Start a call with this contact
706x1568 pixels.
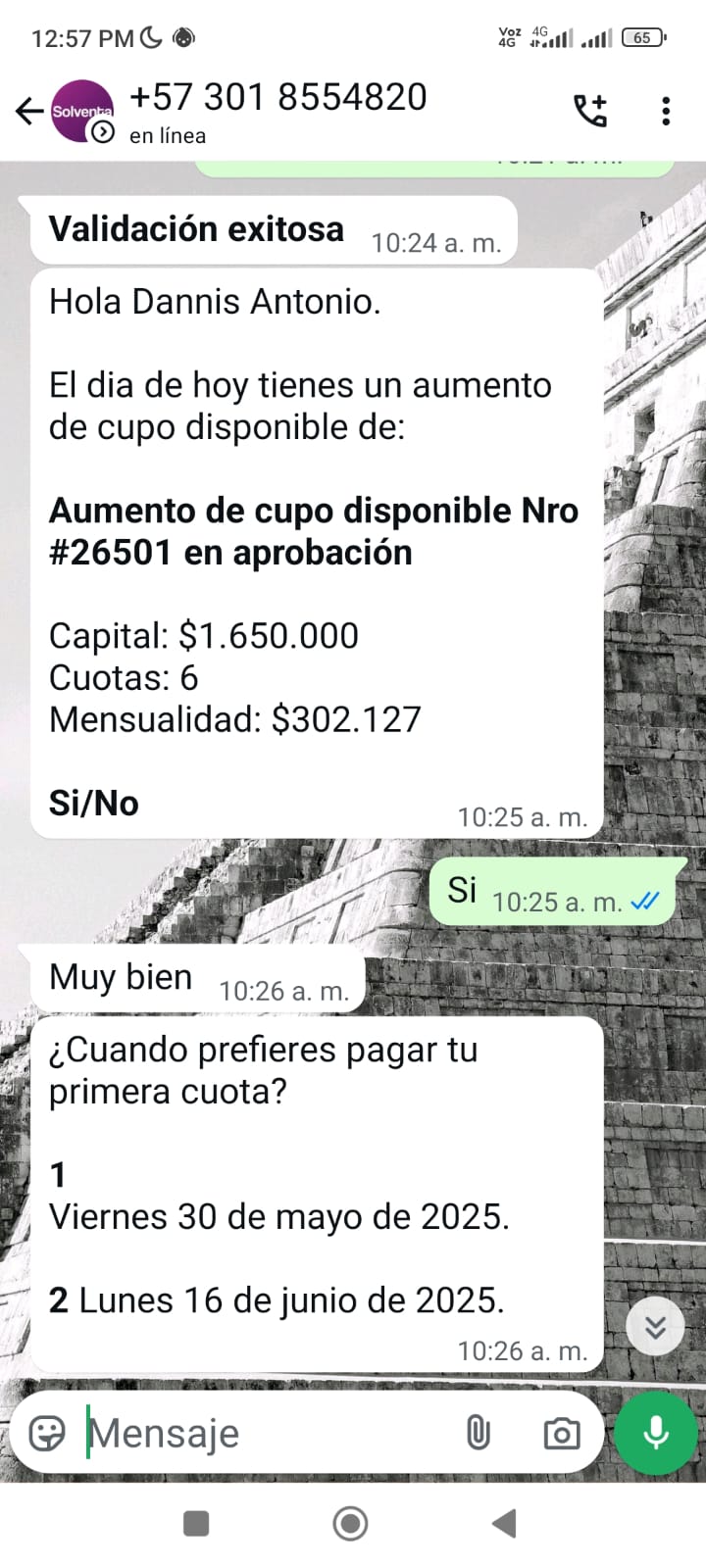590,111
